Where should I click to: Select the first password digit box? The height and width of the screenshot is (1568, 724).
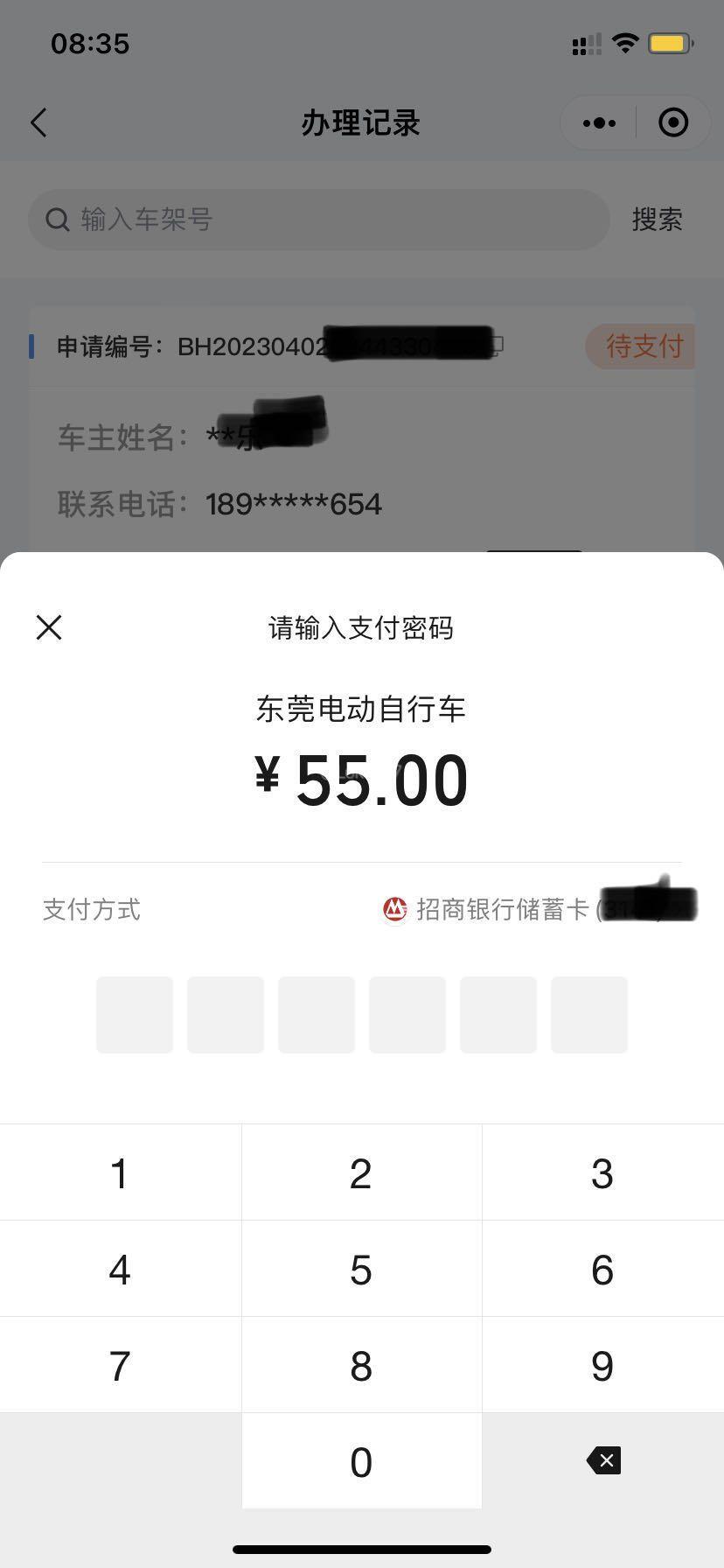(135, 1015)
